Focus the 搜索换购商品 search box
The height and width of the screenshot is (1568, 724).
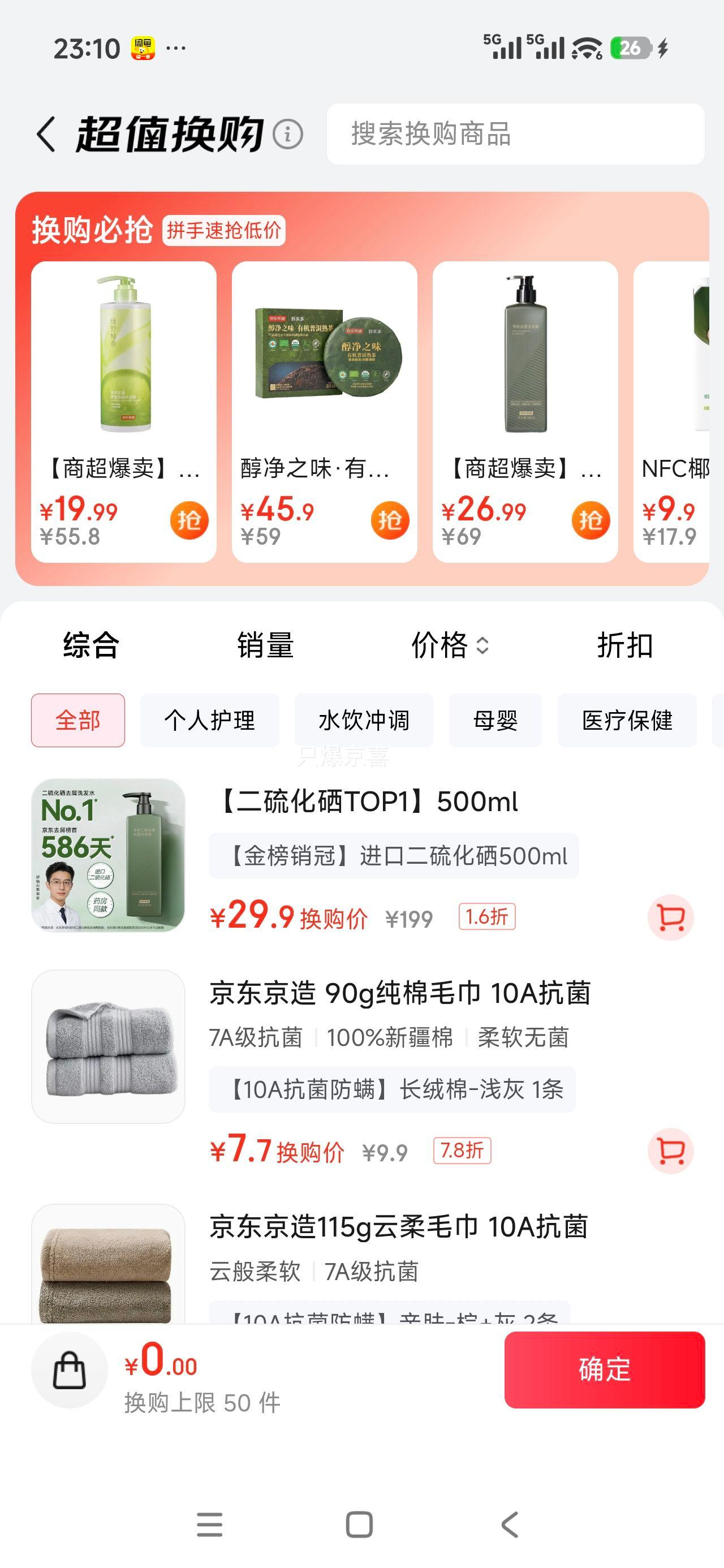tap(515, 134)
